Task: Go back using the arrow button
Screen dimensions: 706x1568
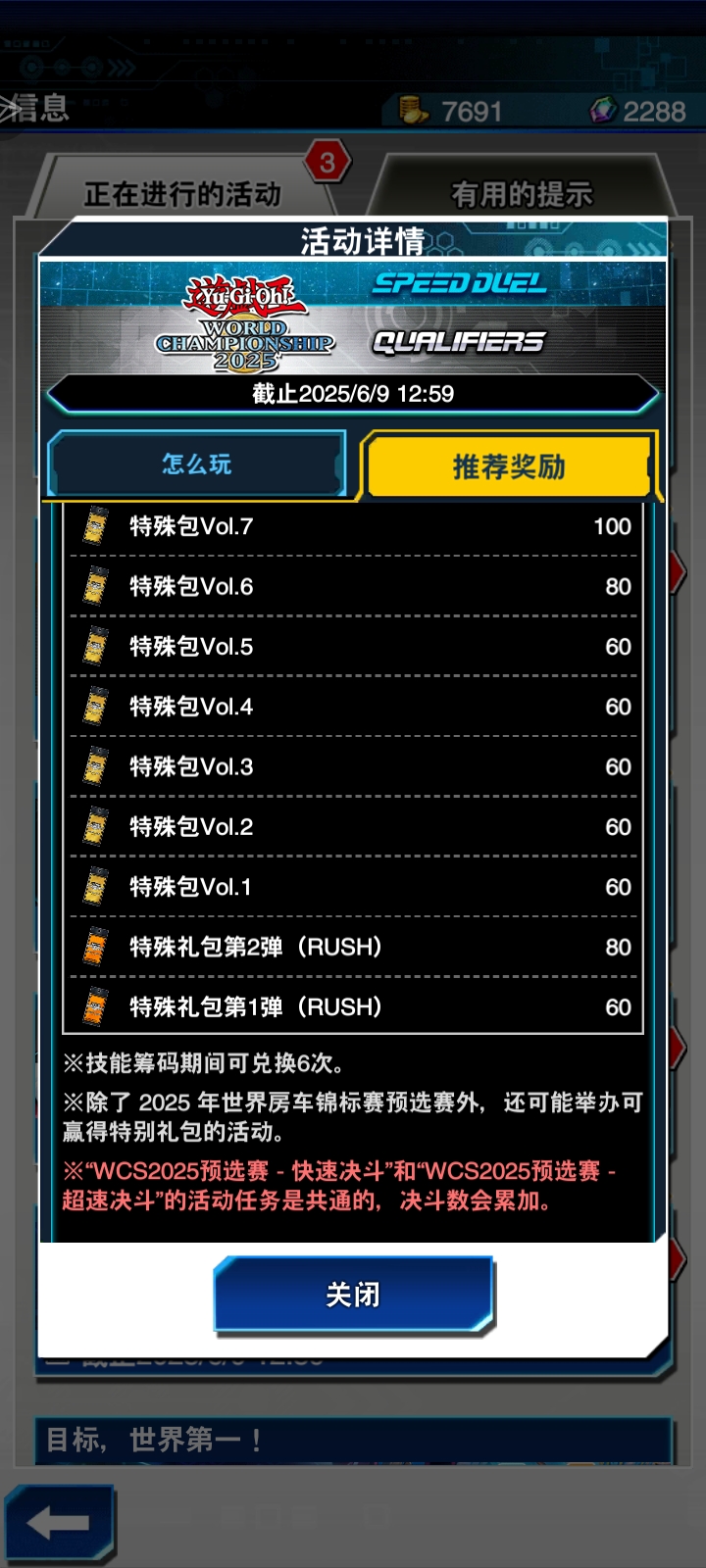Action: (59, 1522)
